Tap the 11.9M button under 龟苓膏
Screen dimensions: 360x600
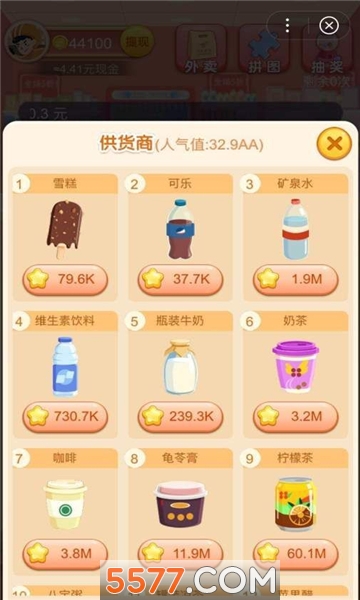[x=180, y=554]
